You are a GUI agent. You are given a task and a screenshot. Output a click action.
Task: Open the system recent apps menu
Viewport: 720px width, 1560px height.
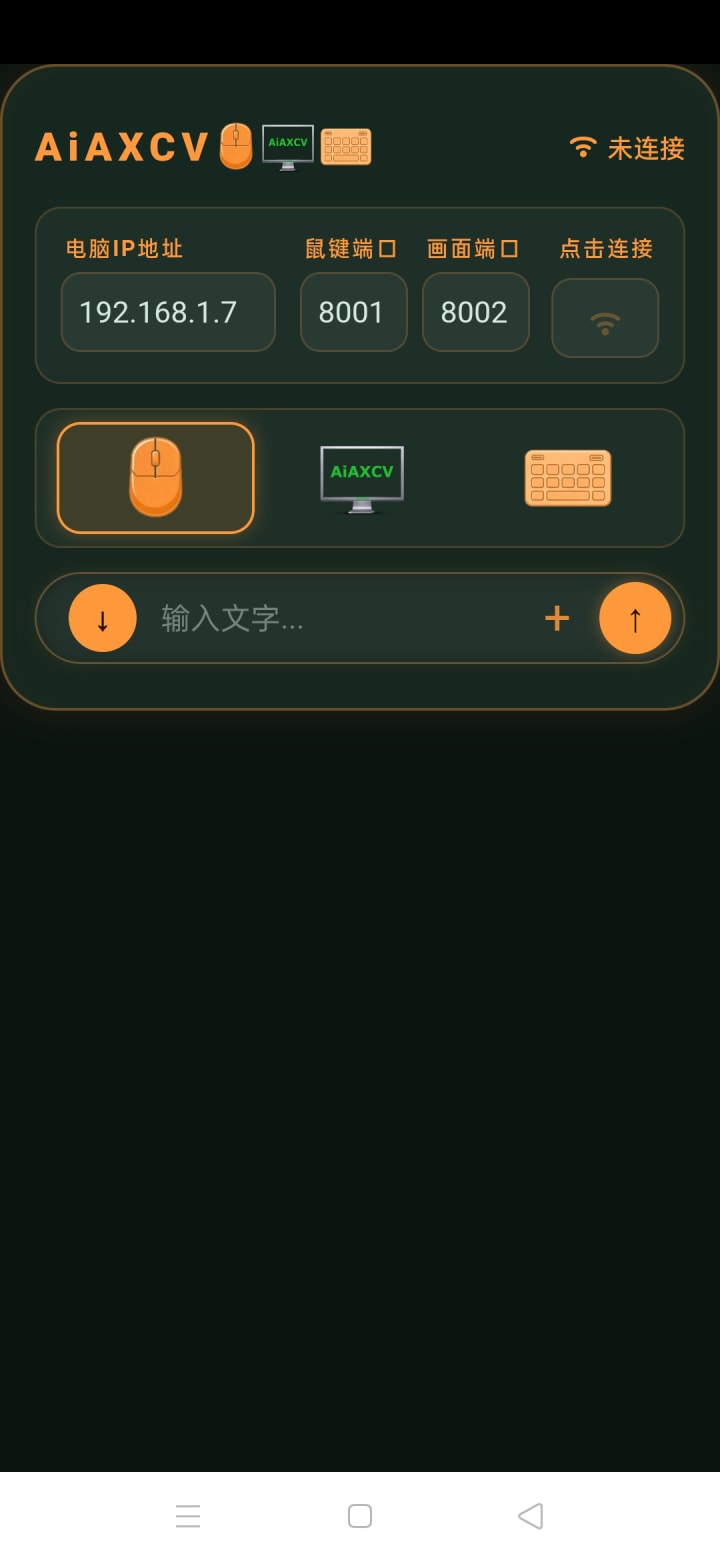pos(188,1516)
